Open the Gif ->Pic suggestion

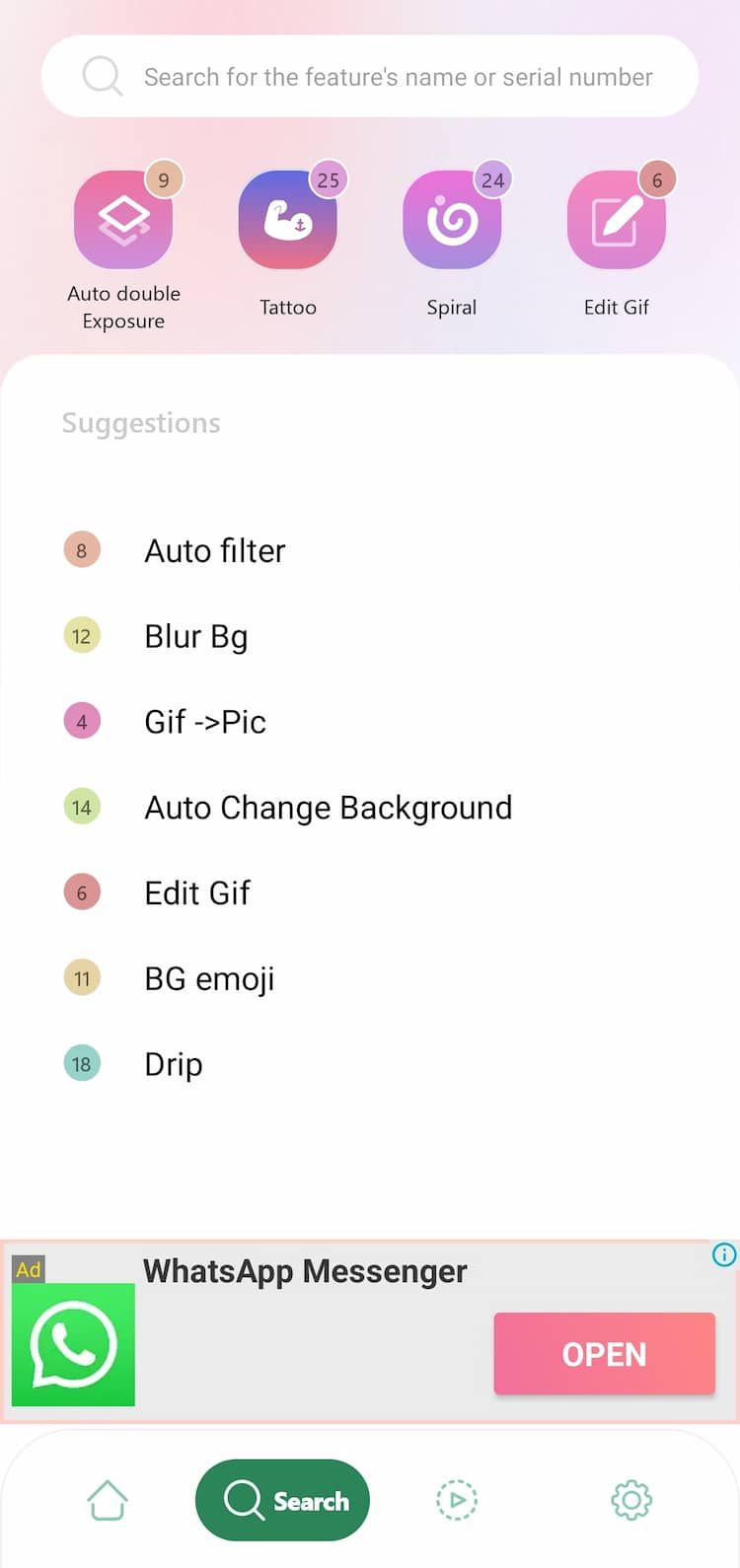coord(370,722)
